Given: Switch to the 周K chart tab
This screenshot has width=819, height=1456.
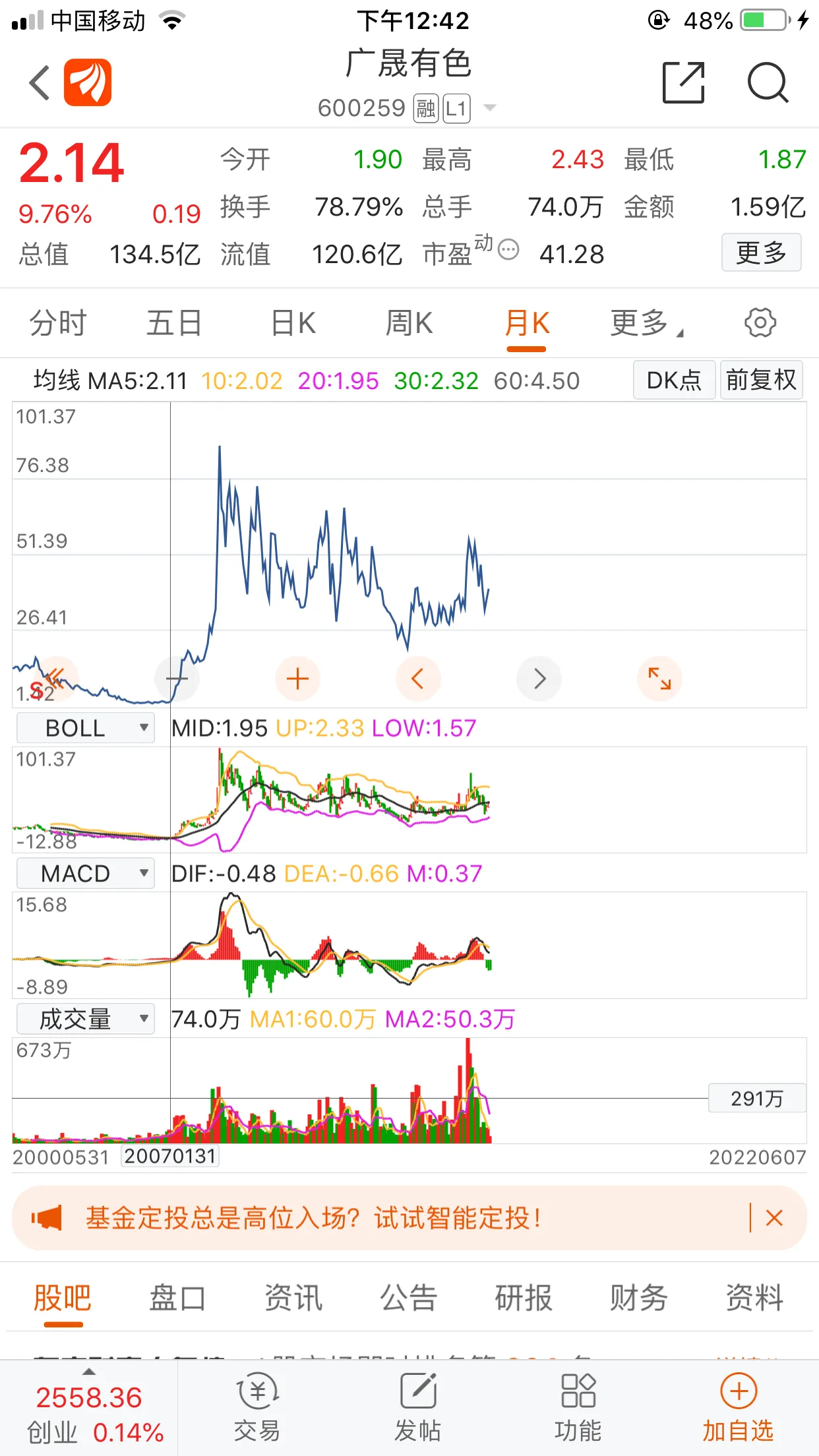Looking at the screenshot, I should pyautogui.click(x=409, y=323).
